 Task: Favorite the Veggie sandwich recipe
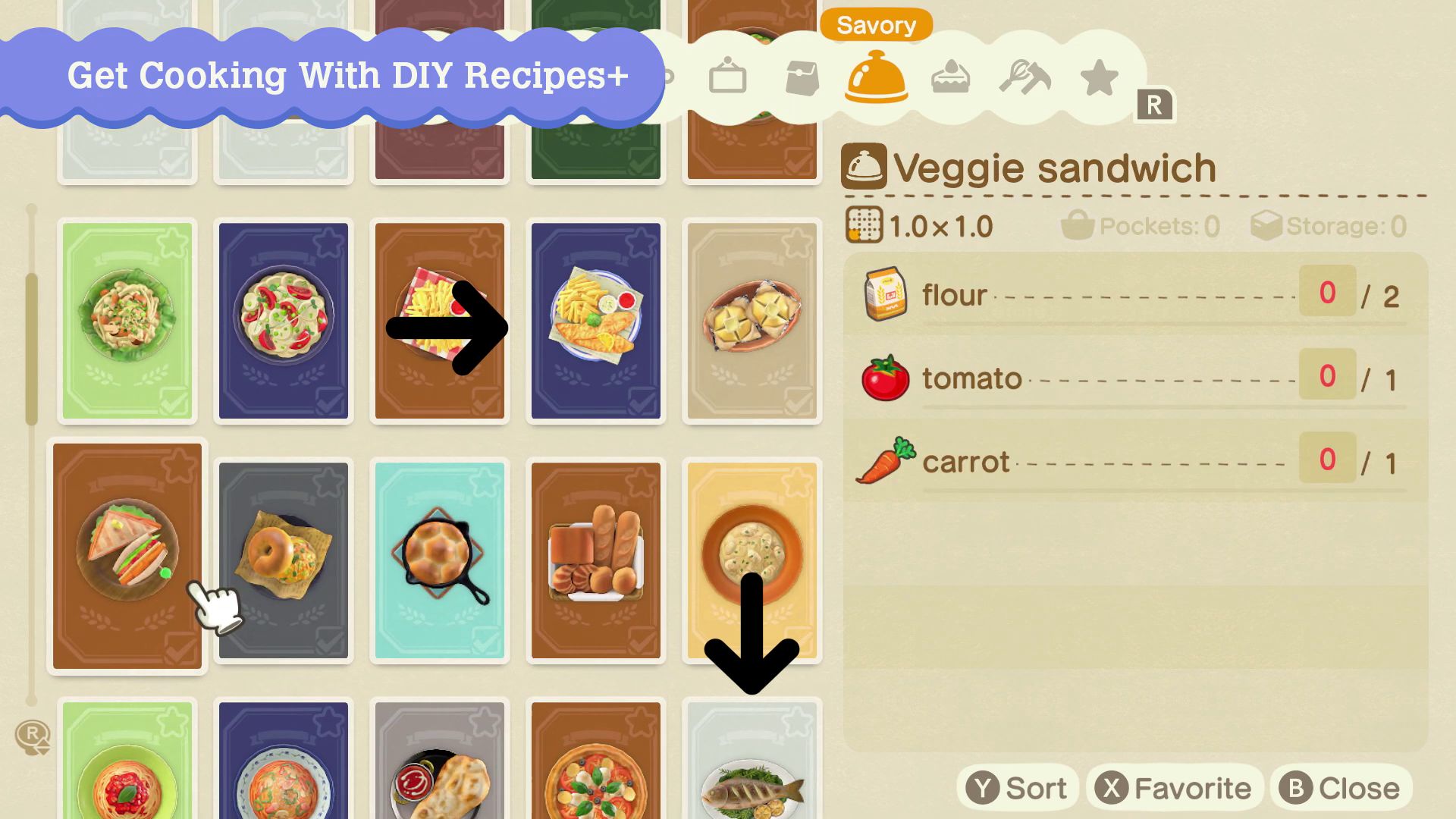[1175, 789]
